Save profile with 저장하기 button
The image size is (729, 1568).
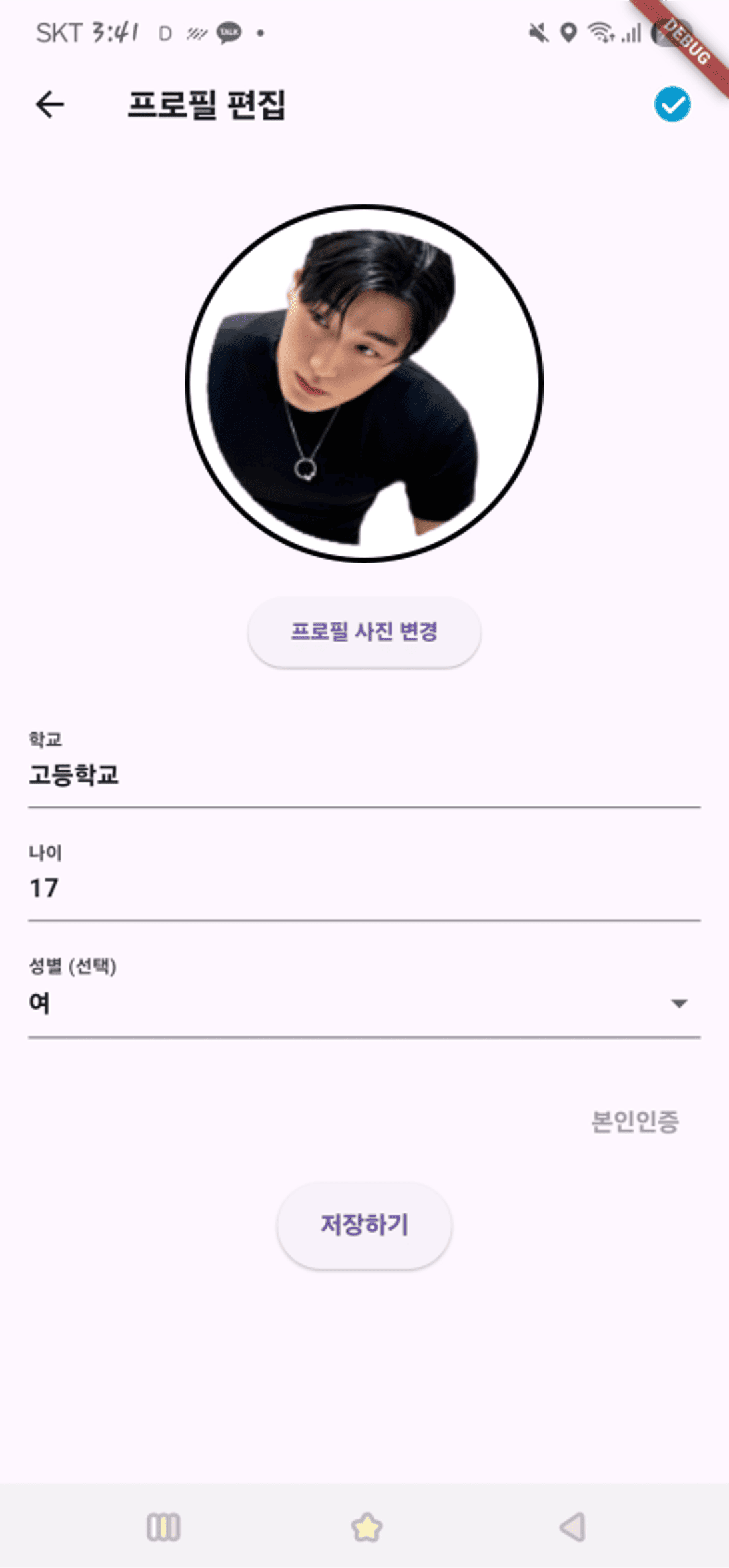pos(364,1225)
